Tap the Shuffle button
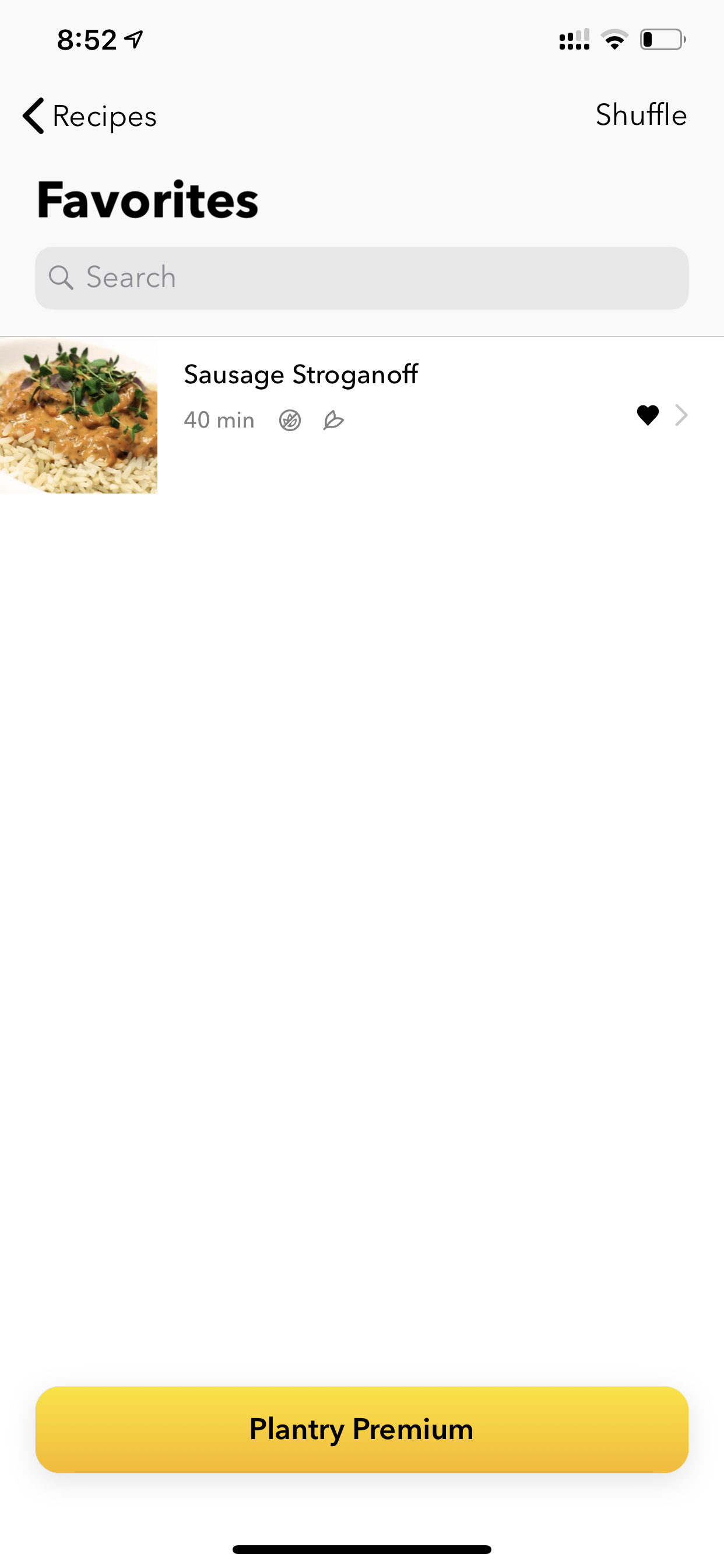Screen dimensions: 724x1568 click(x=641, y=114)
